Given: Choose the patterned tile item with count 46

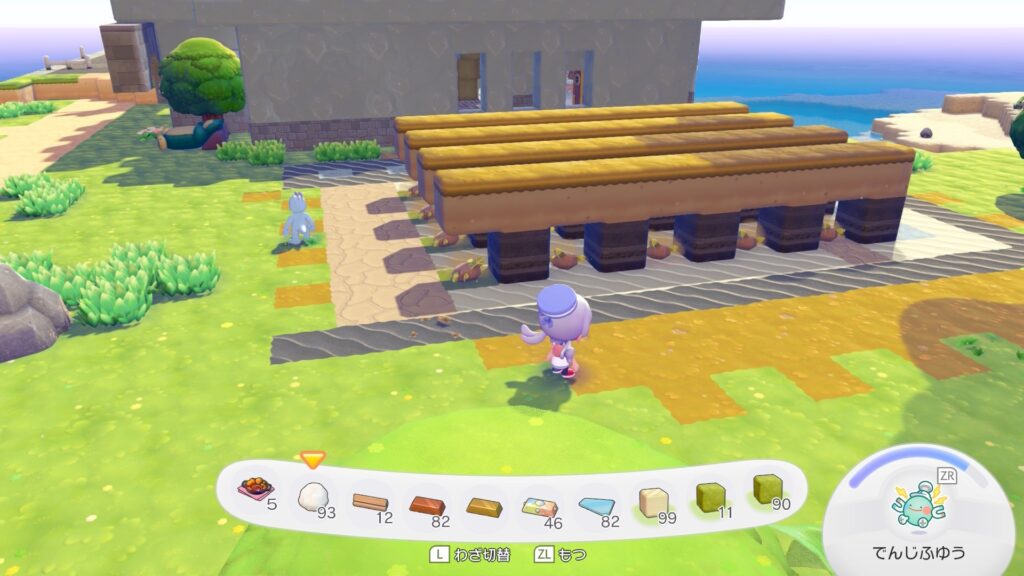Looking at the screenshot, I should click(540, 506).
